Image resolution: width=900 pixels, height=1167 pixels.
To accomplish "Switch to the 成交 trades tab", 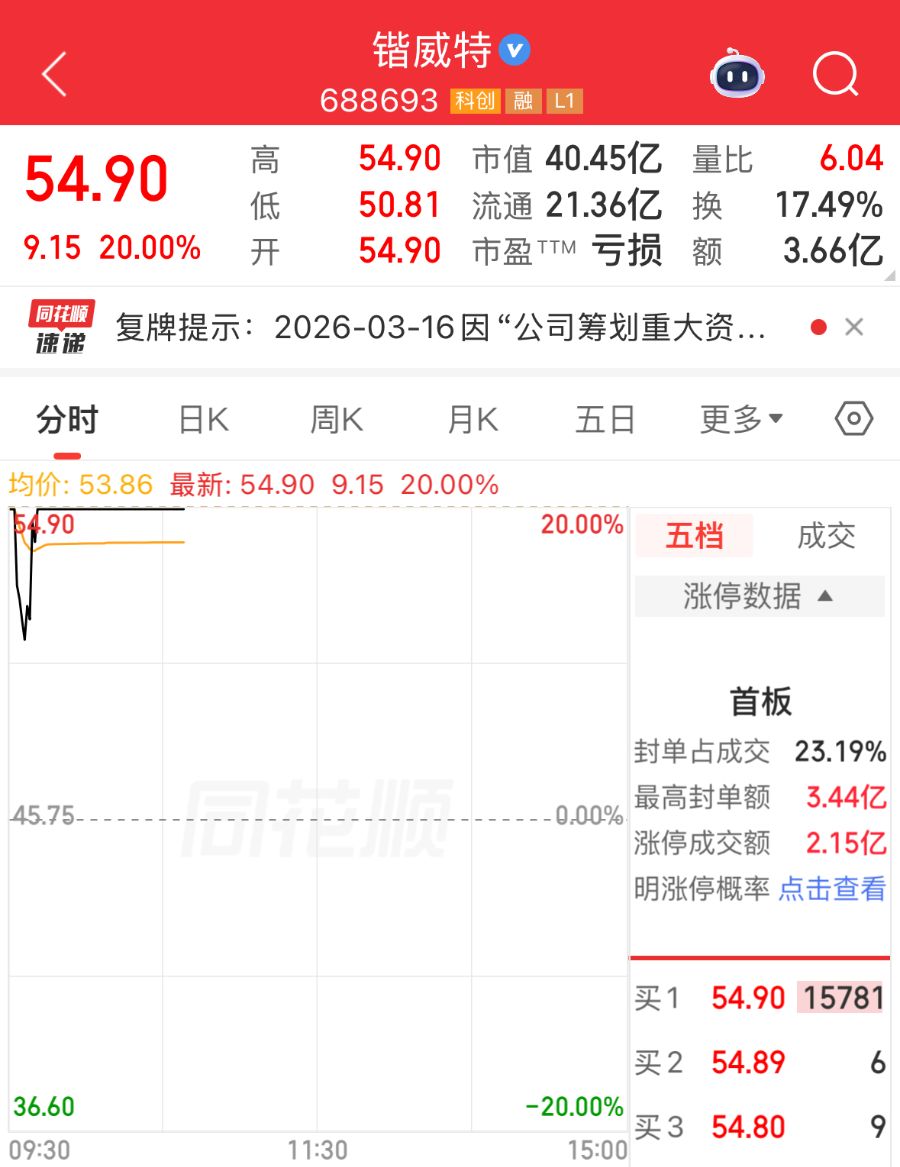I will 826,536.
